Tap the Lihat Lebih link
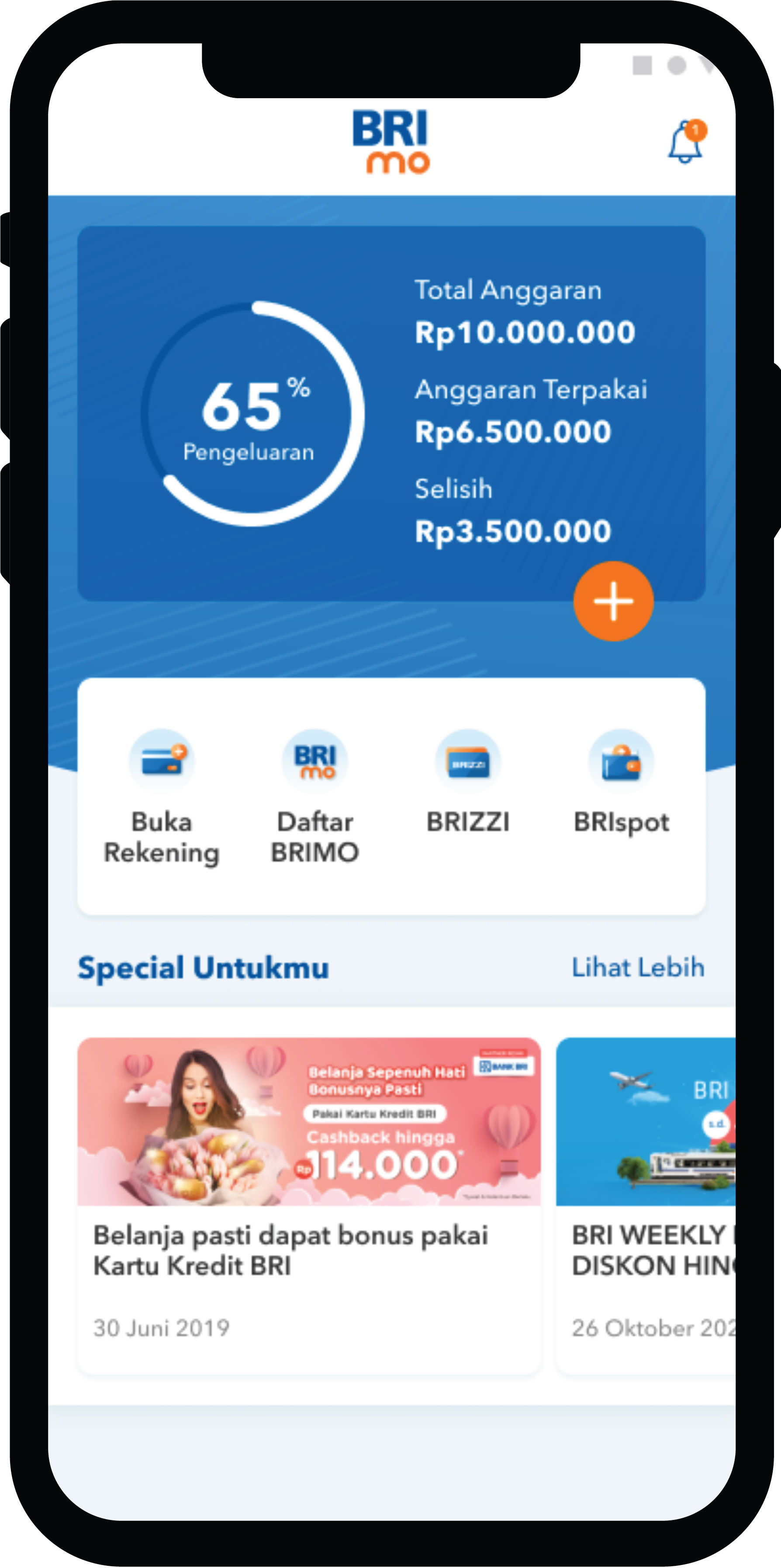The height and width of the screenshot is (1568, 781). tap(637, 967)
